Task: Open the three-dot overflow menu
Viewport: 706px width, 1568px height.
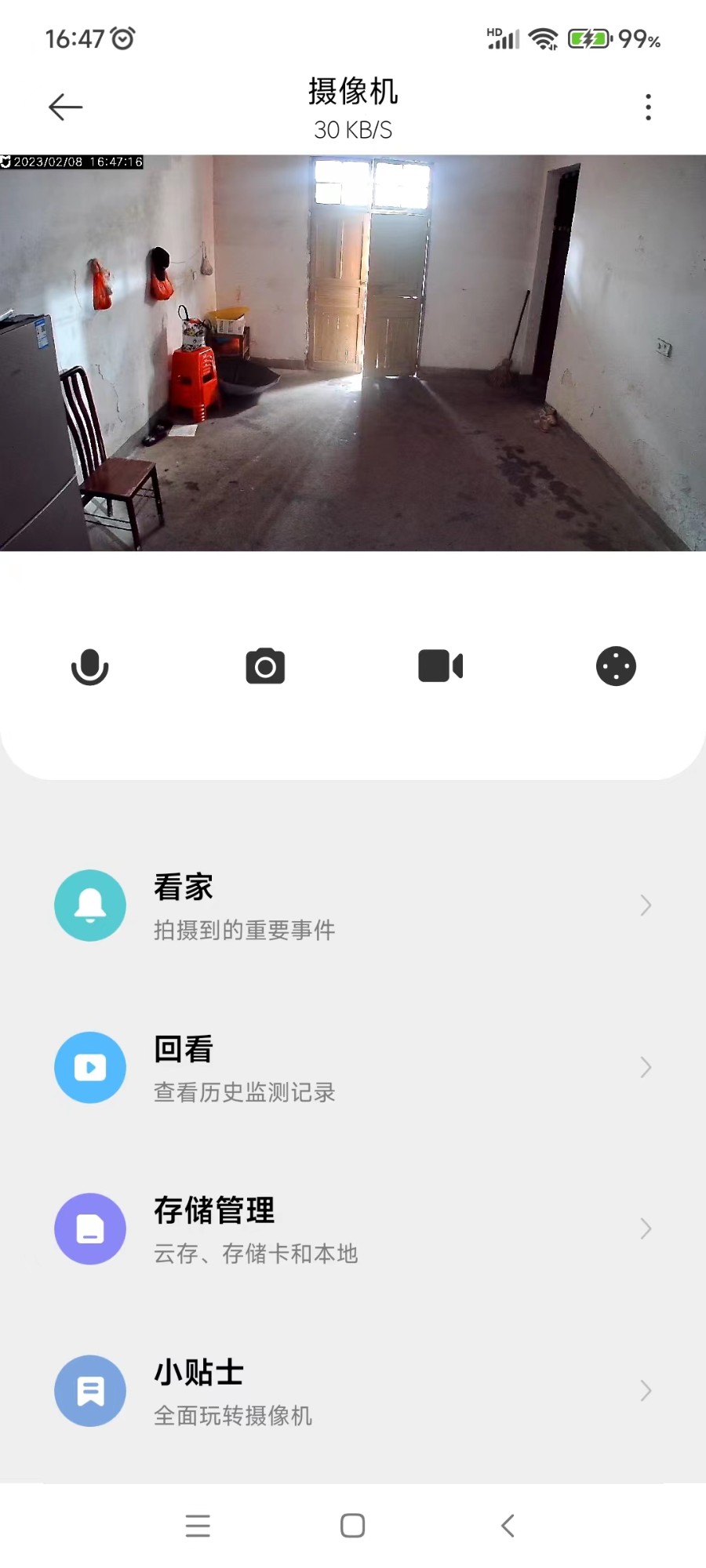Action: (648, 107)
